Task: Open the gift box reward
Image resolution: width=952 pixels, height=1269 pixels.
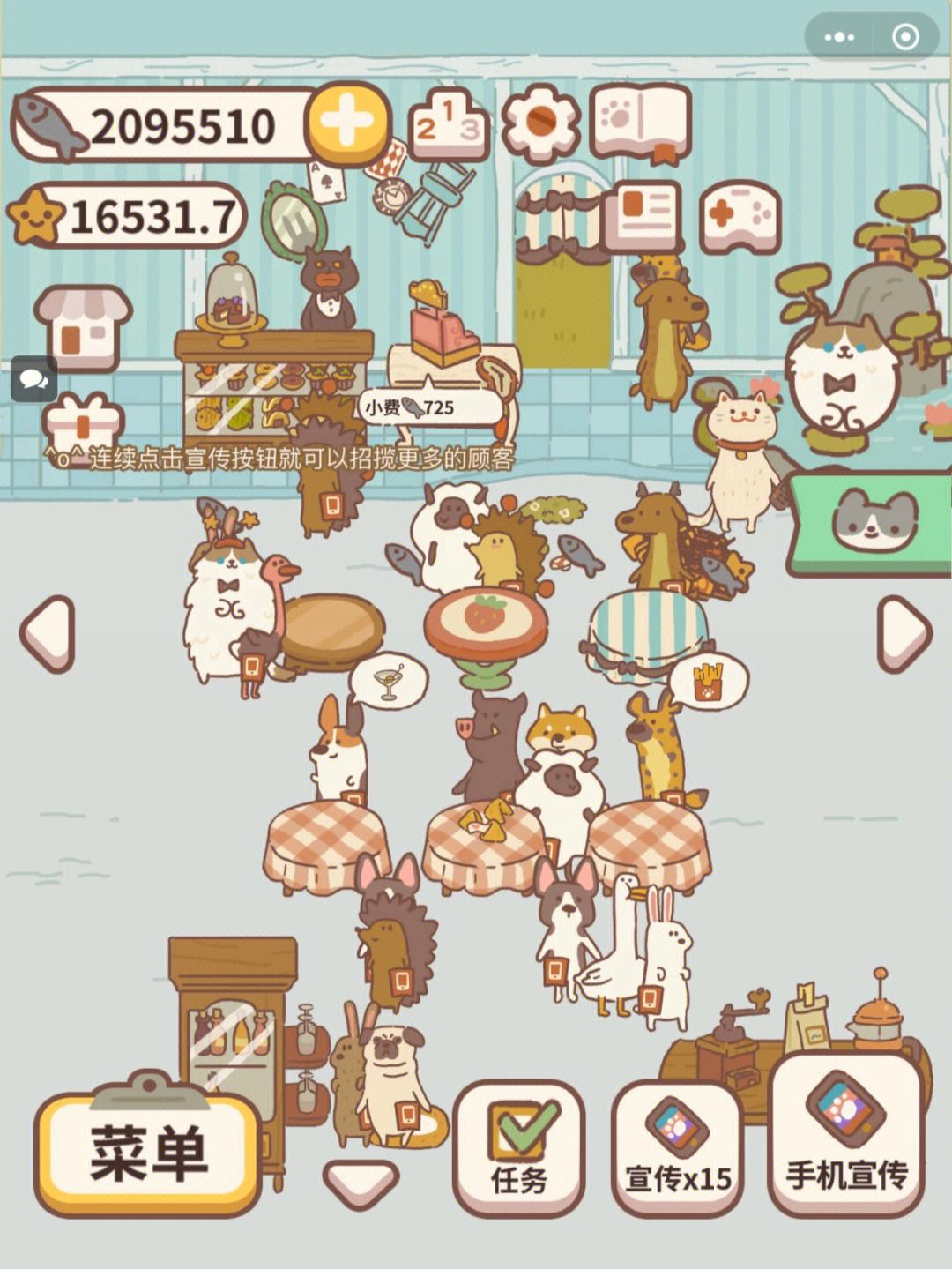Action: 82,423
